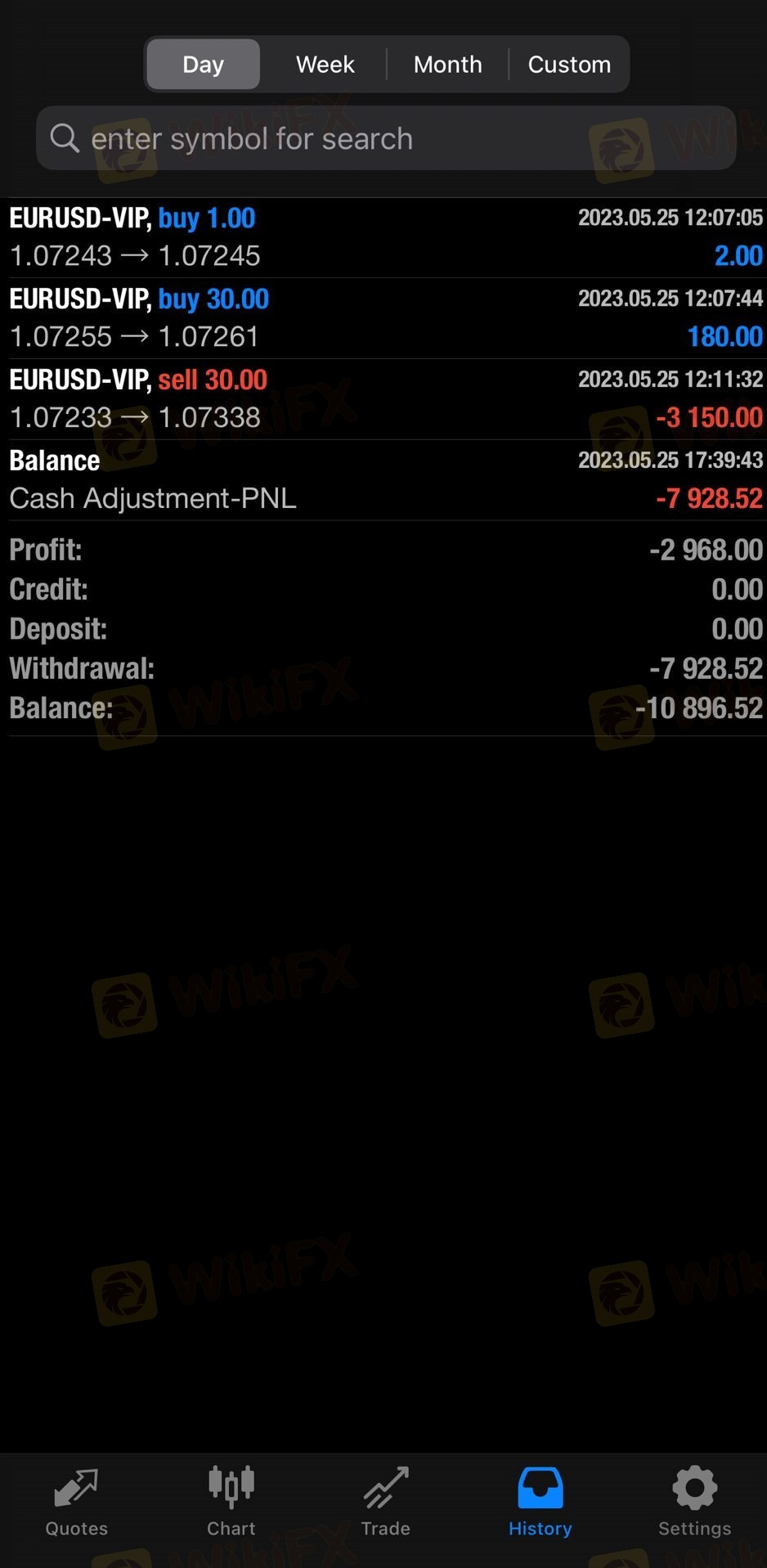Screen dimensions: 767x1568
Task: Open the Cash Adjustment-PNL balance entry
Action: point(383,480)
